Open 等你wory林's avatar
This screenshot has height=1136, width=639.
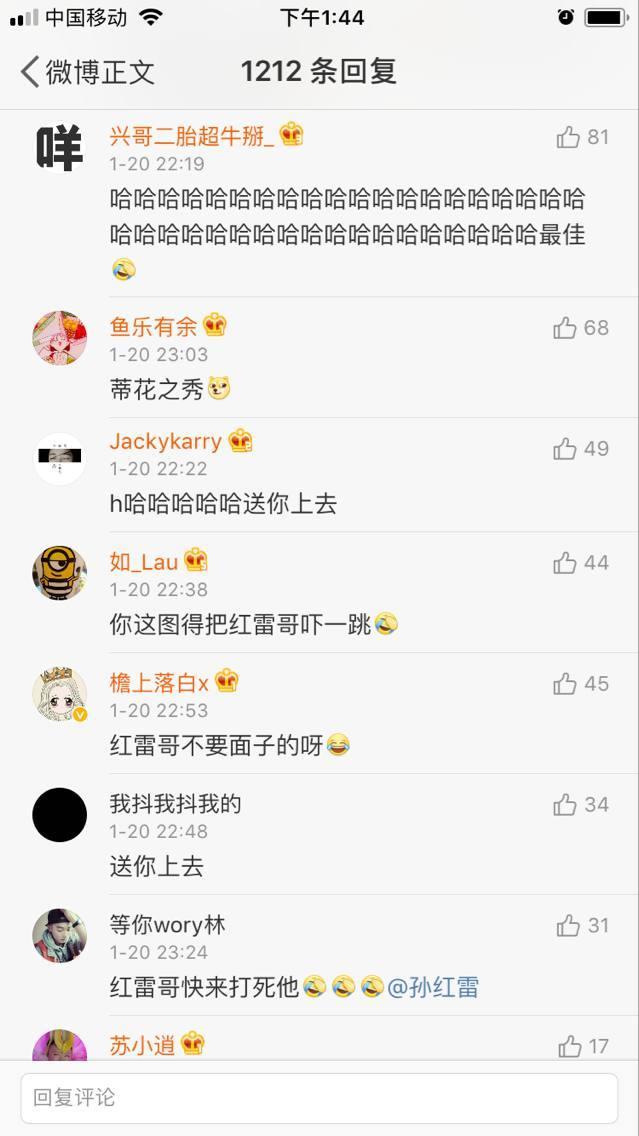click(x=60, y=936)
